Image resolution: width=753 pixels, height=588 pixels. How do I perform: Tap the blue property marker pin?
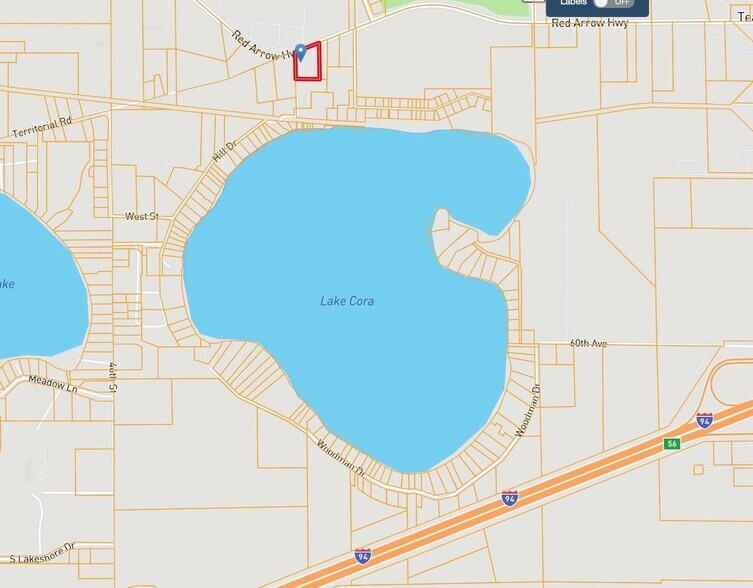point(300,51)
